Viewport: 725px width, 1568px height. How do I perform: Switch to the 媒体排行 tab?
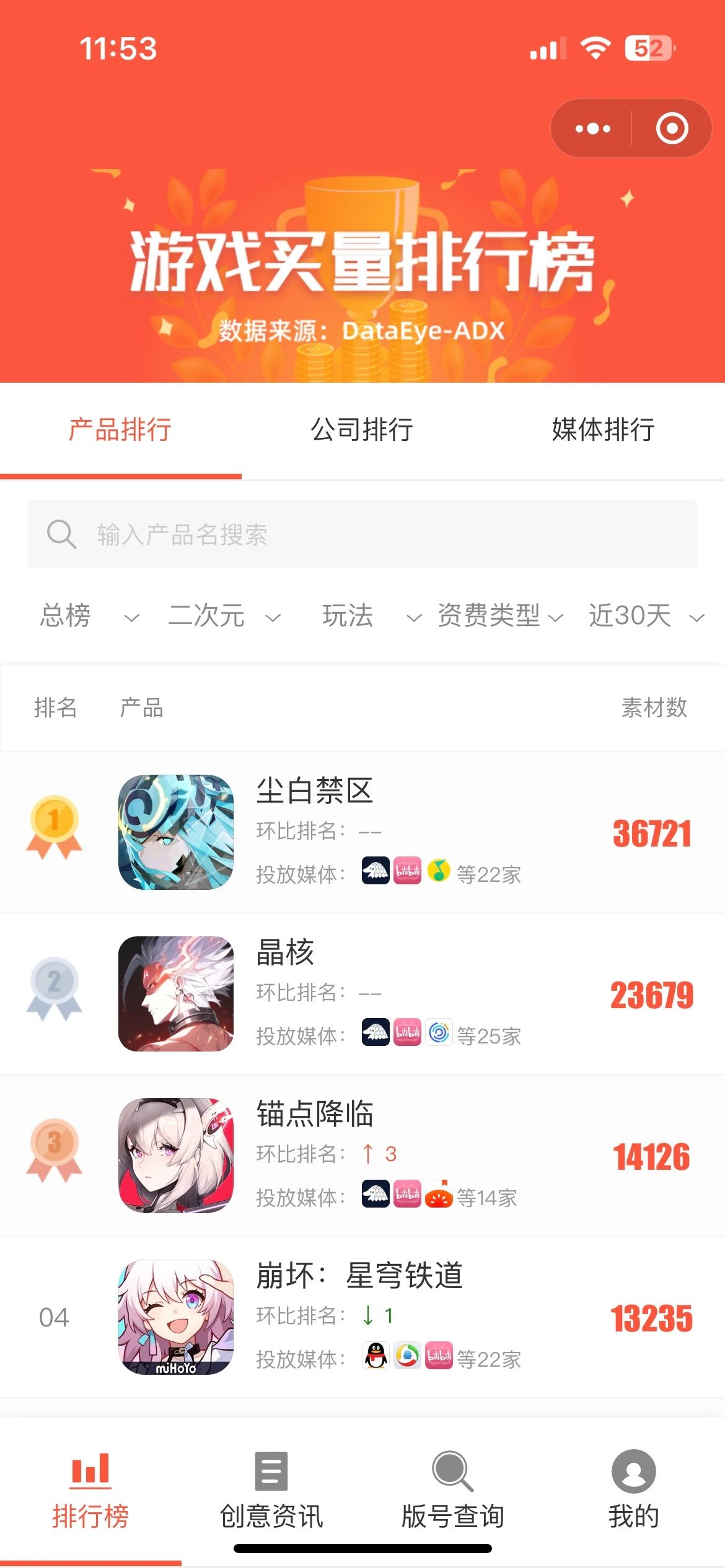point(603,430)
